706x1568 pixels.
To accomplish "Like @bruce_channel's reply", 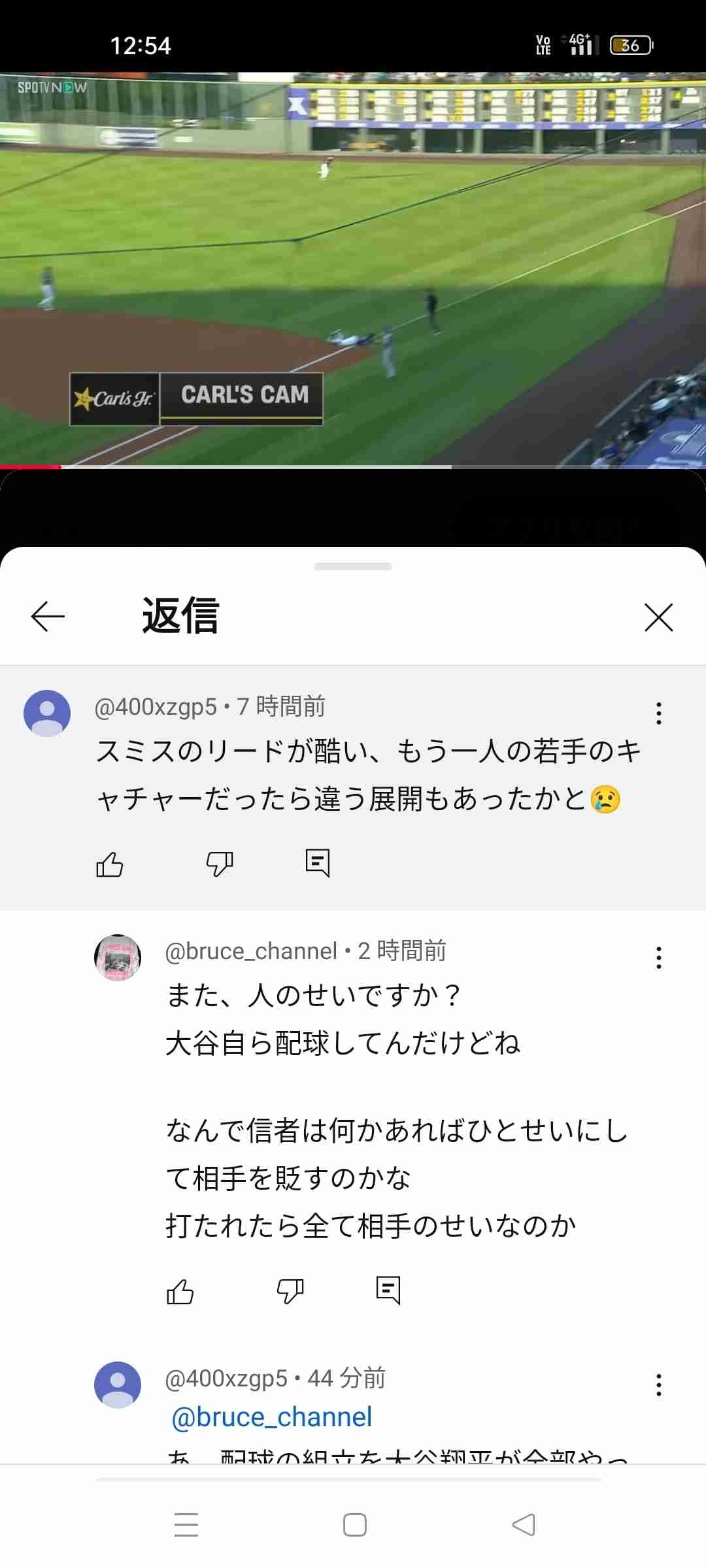I will [180, 1291].
